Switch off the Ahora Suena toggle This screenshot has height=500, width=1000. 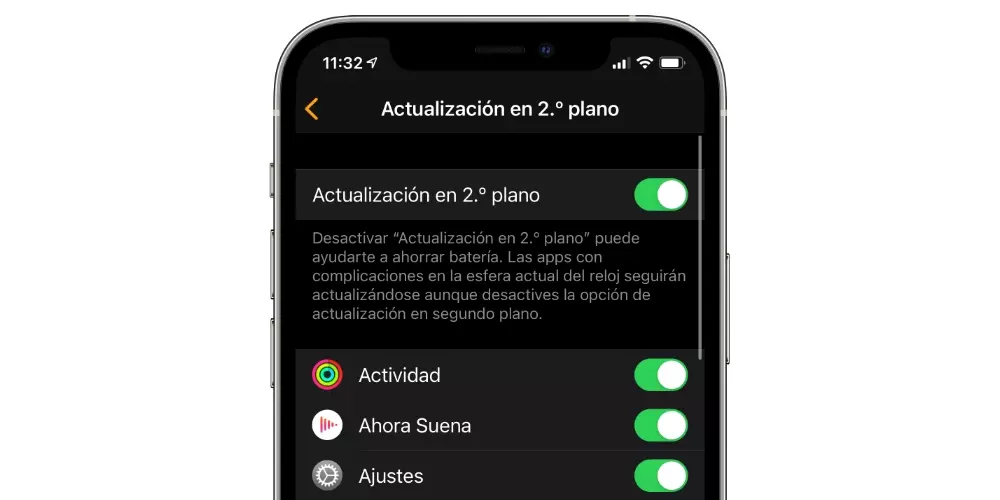point(661,425)
